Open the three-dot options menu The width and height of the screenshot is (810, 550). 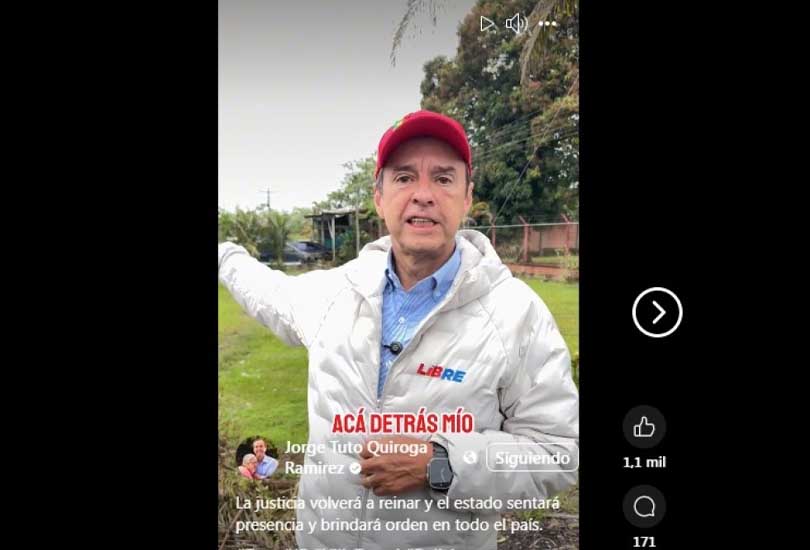[x=548, y=23]
